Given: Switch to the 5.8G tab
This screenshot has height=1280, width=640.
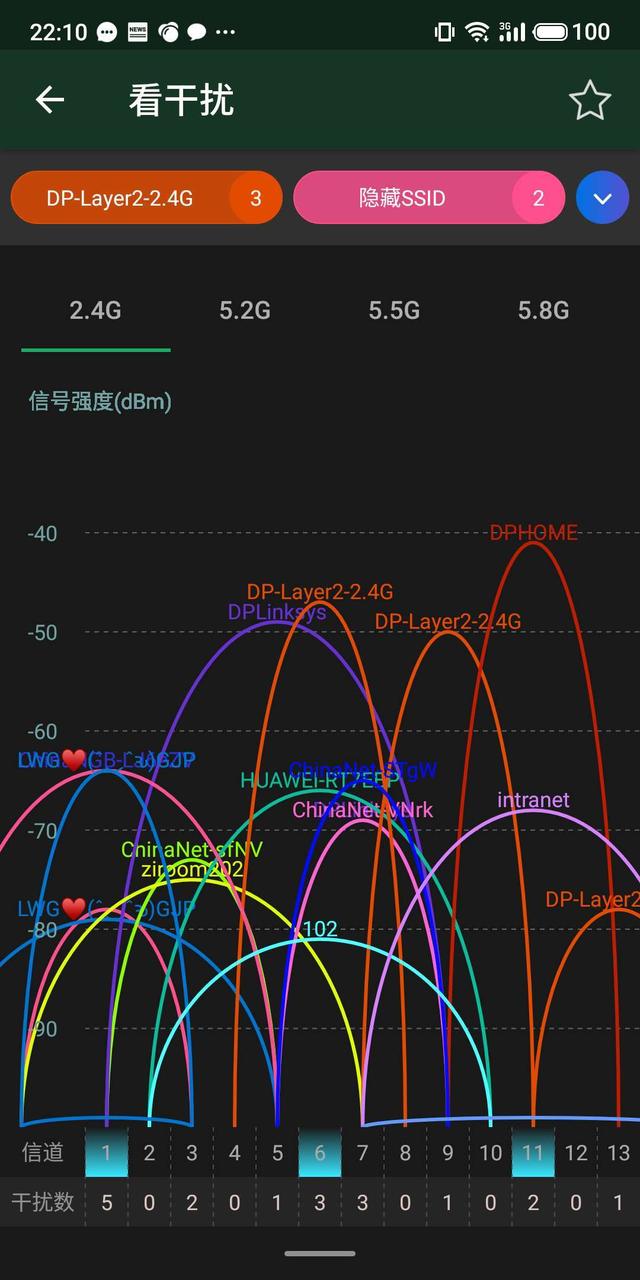Looking at the screenshot, I should coord(543,311).
